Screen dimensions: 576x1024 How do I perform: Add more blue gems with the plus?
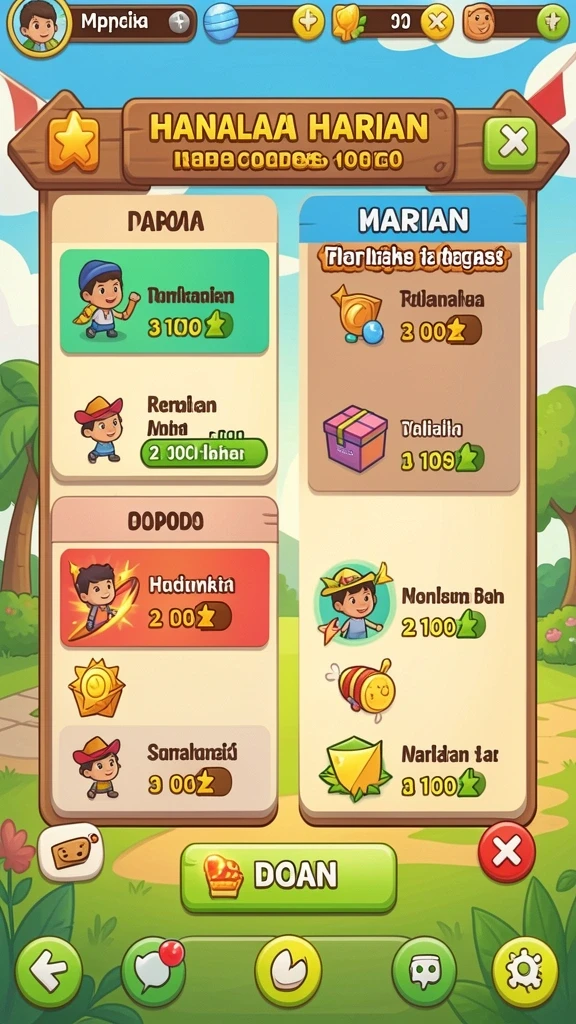308,23
